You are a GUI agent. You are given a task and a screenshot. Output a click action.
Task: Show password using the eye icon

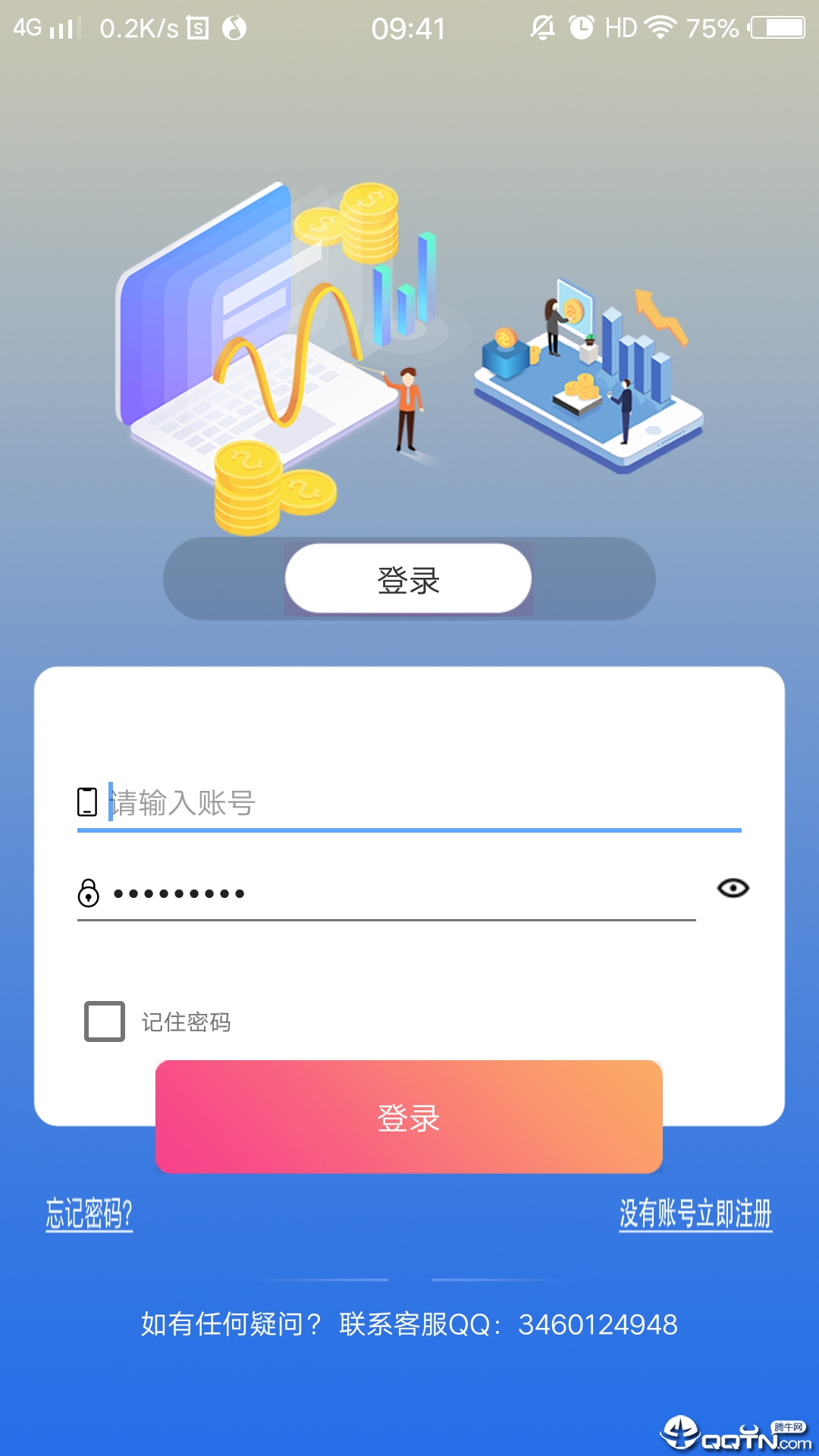[733, 888]
